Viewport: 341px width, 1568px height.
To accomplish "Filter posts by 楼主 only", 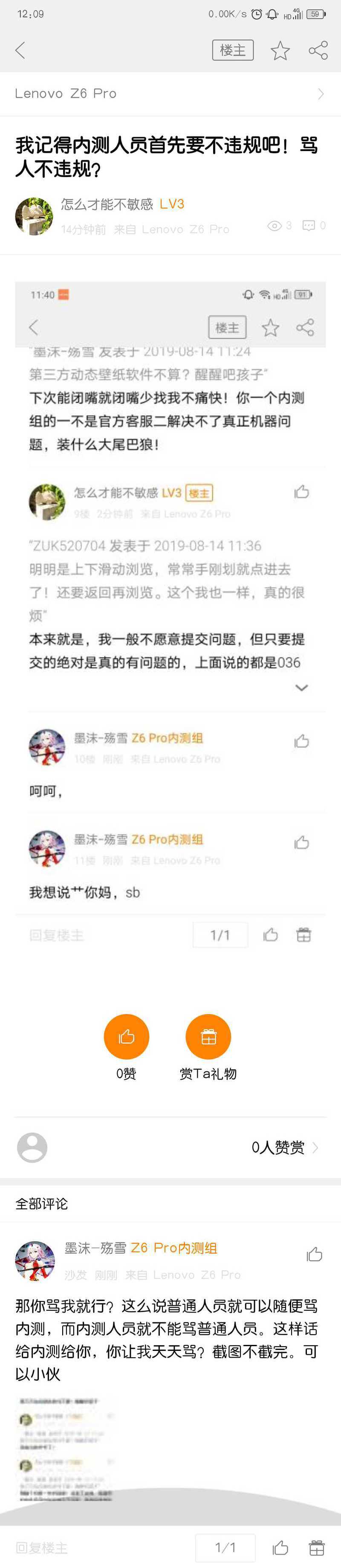I will click(x=233, y=50).
